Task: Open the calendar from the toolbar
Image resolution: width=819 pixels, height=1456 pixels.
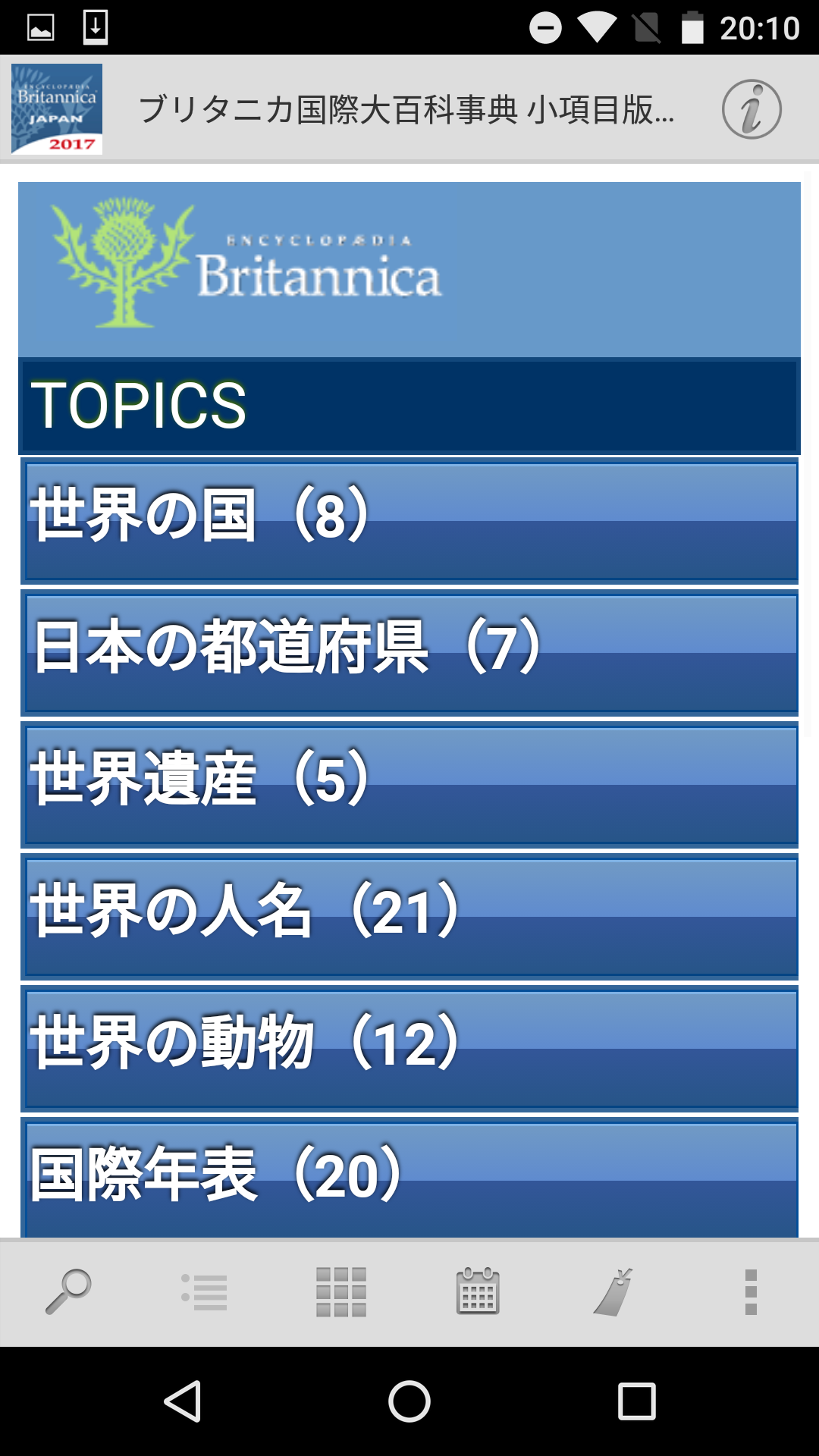Action: pyautogui.click(x=478, y=1292)
